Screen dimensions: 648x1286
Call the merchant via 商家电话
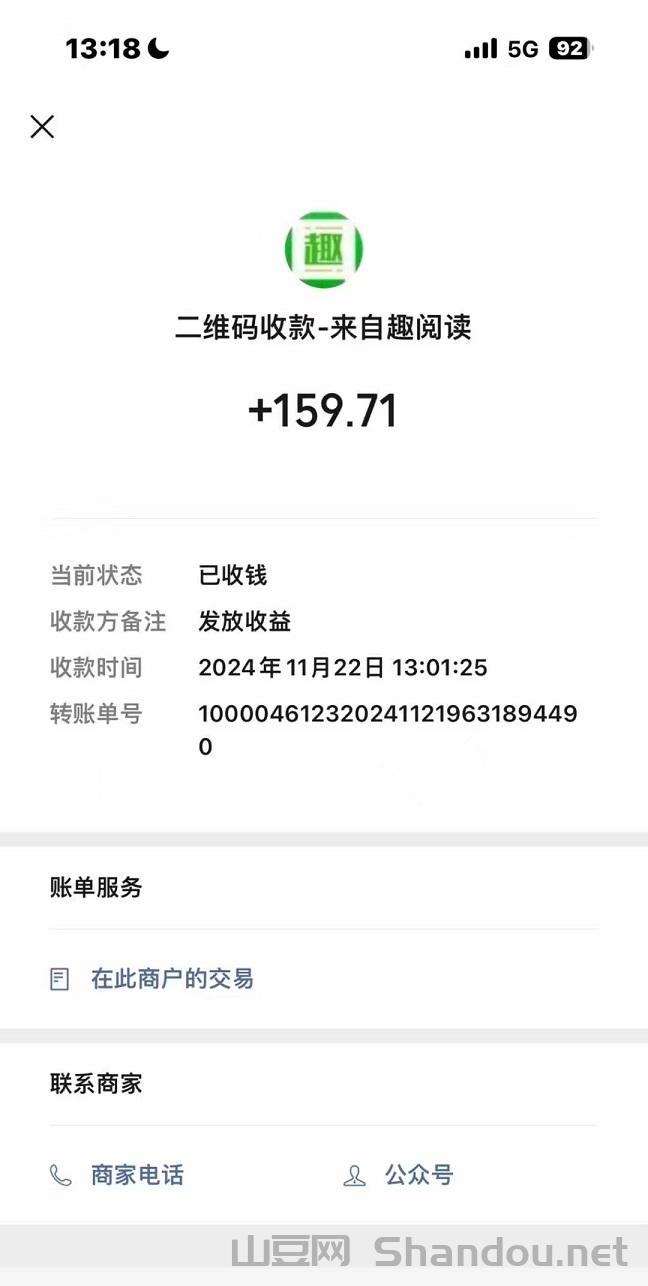pyautogui.click(x=136, y=1175)
